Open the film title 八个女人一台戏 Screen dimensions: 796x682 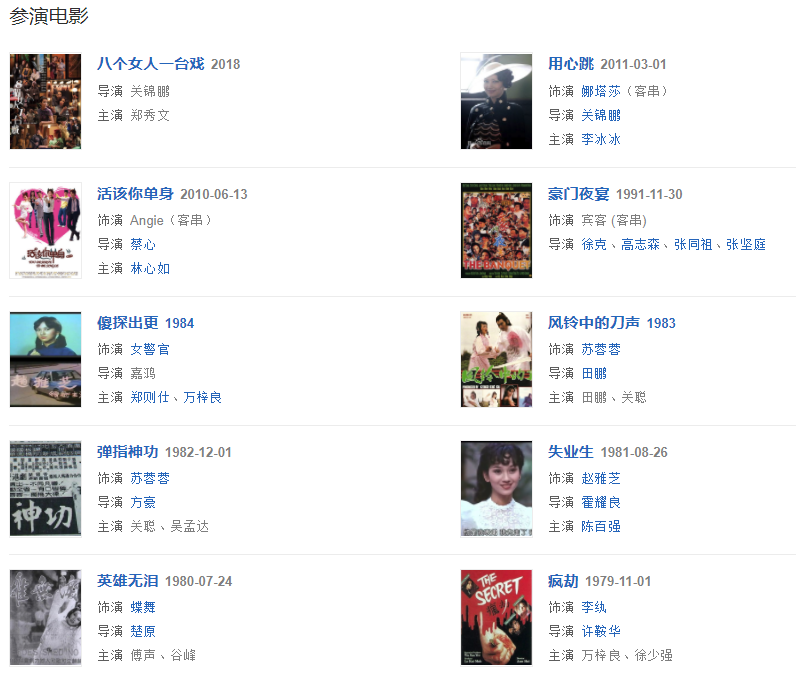(x=150, y=64)
